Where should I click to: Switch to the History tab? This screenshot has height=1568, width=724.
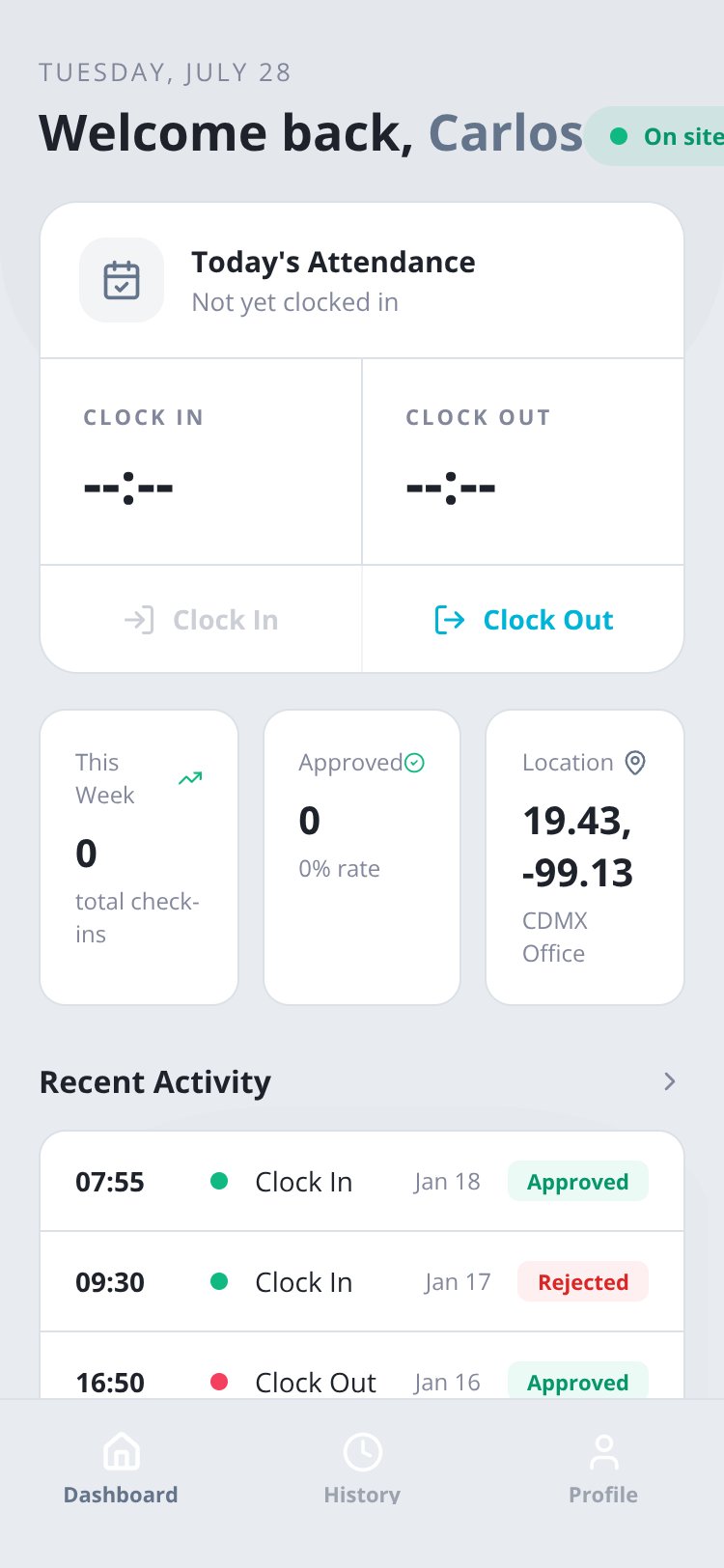coord(362,1470)
